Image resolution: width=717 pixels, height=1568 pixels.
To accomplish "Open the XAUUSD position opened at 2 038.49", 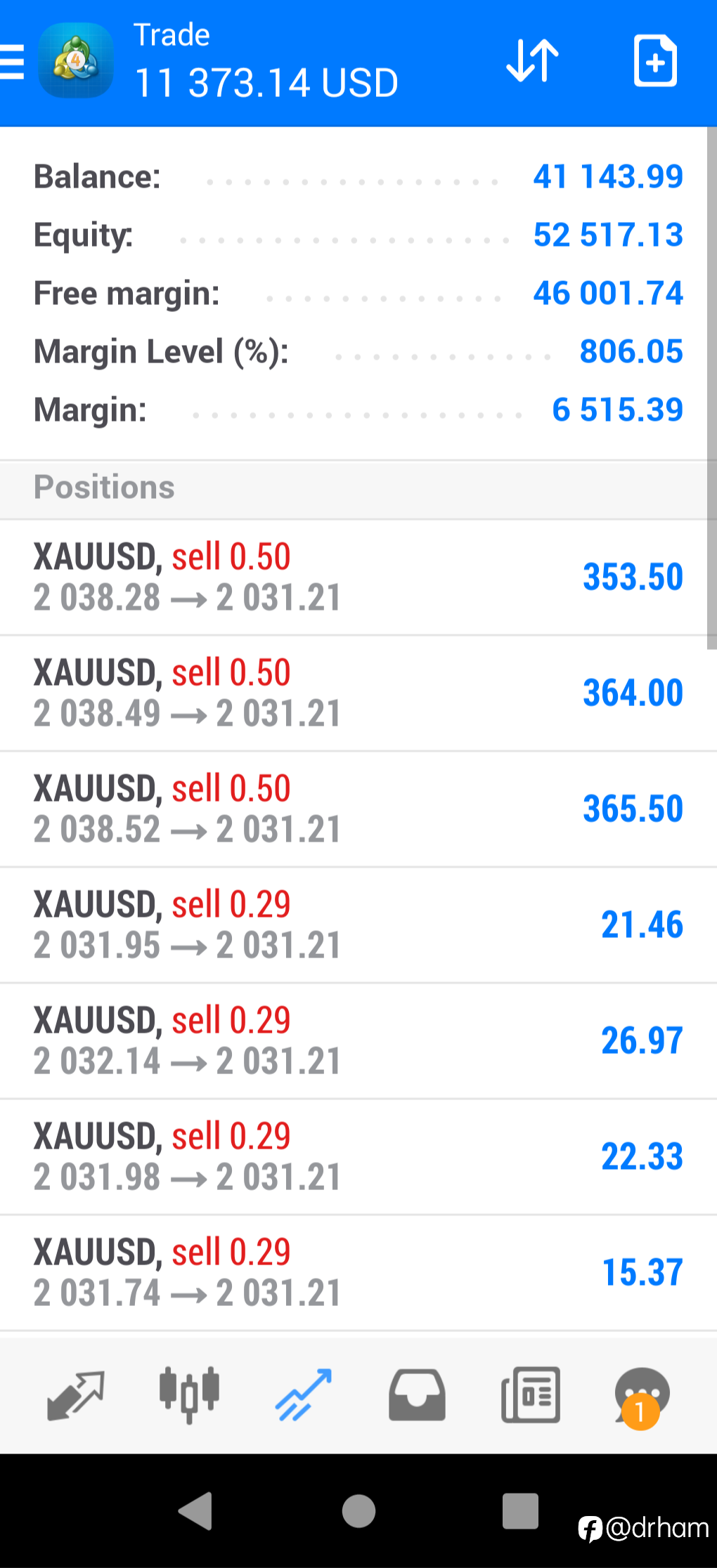I will 358,693.
